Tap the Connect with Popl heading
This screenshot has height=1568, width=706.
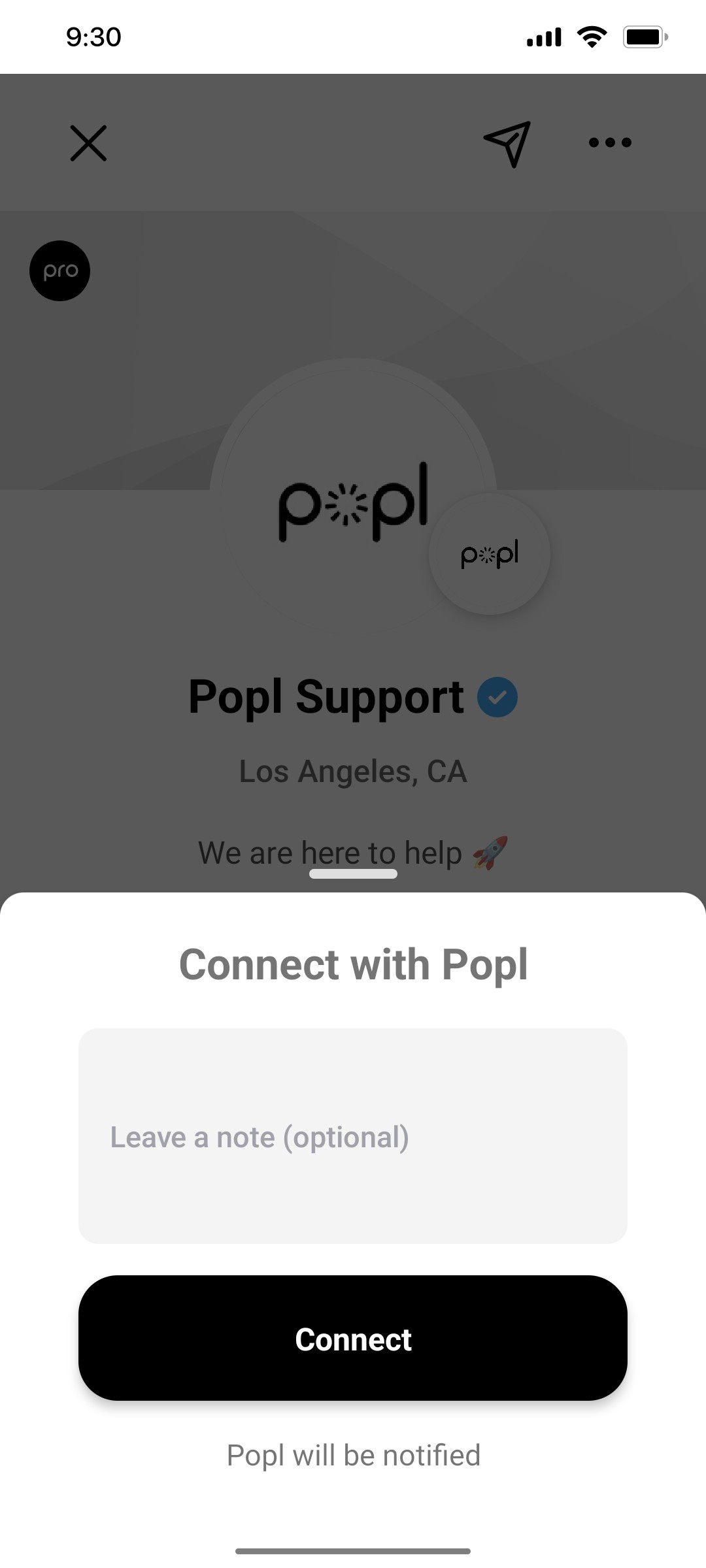point(353,964)
